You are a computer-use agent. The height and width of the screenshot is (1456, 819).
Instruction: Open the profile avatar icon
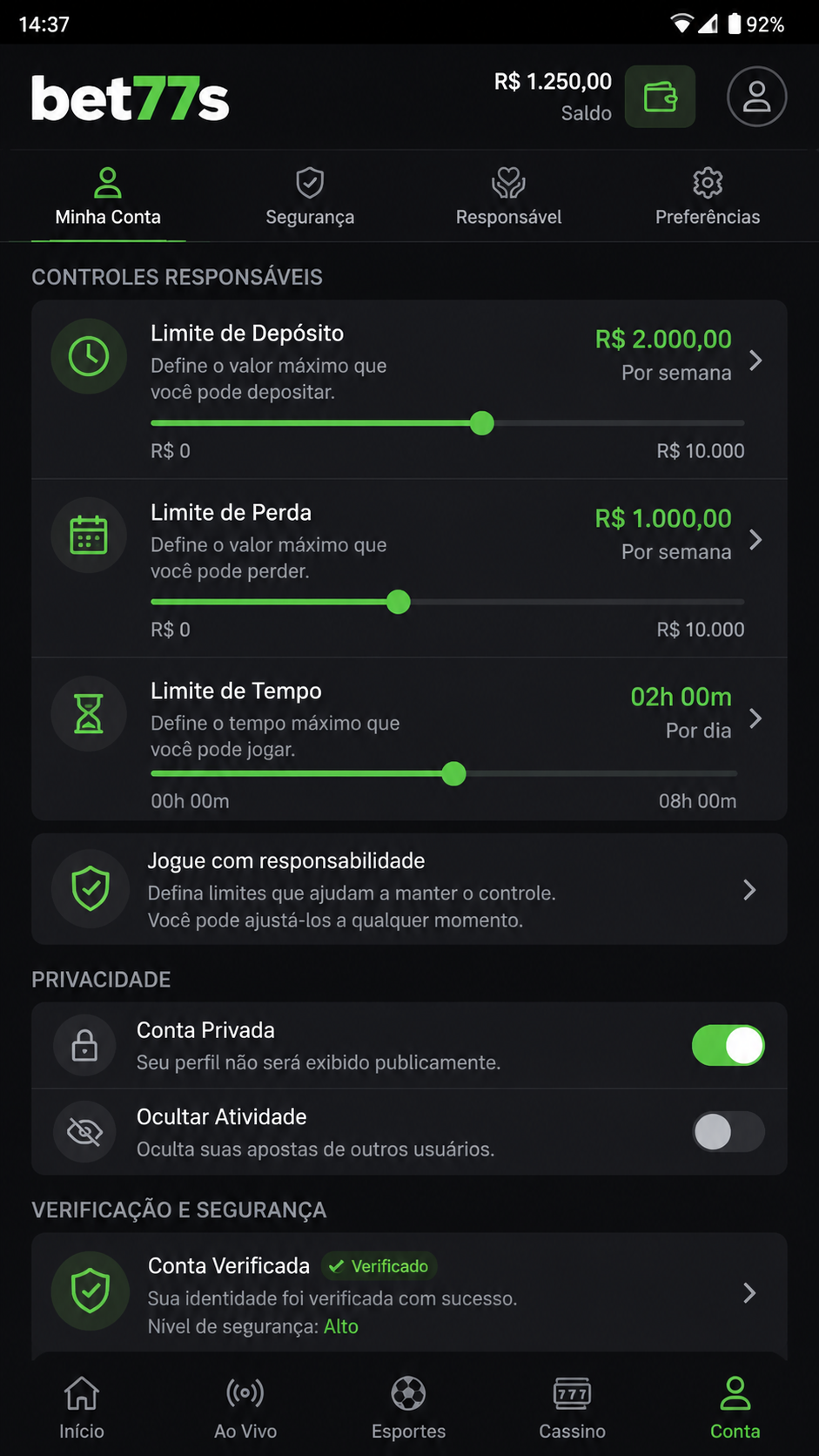[756, 97]
